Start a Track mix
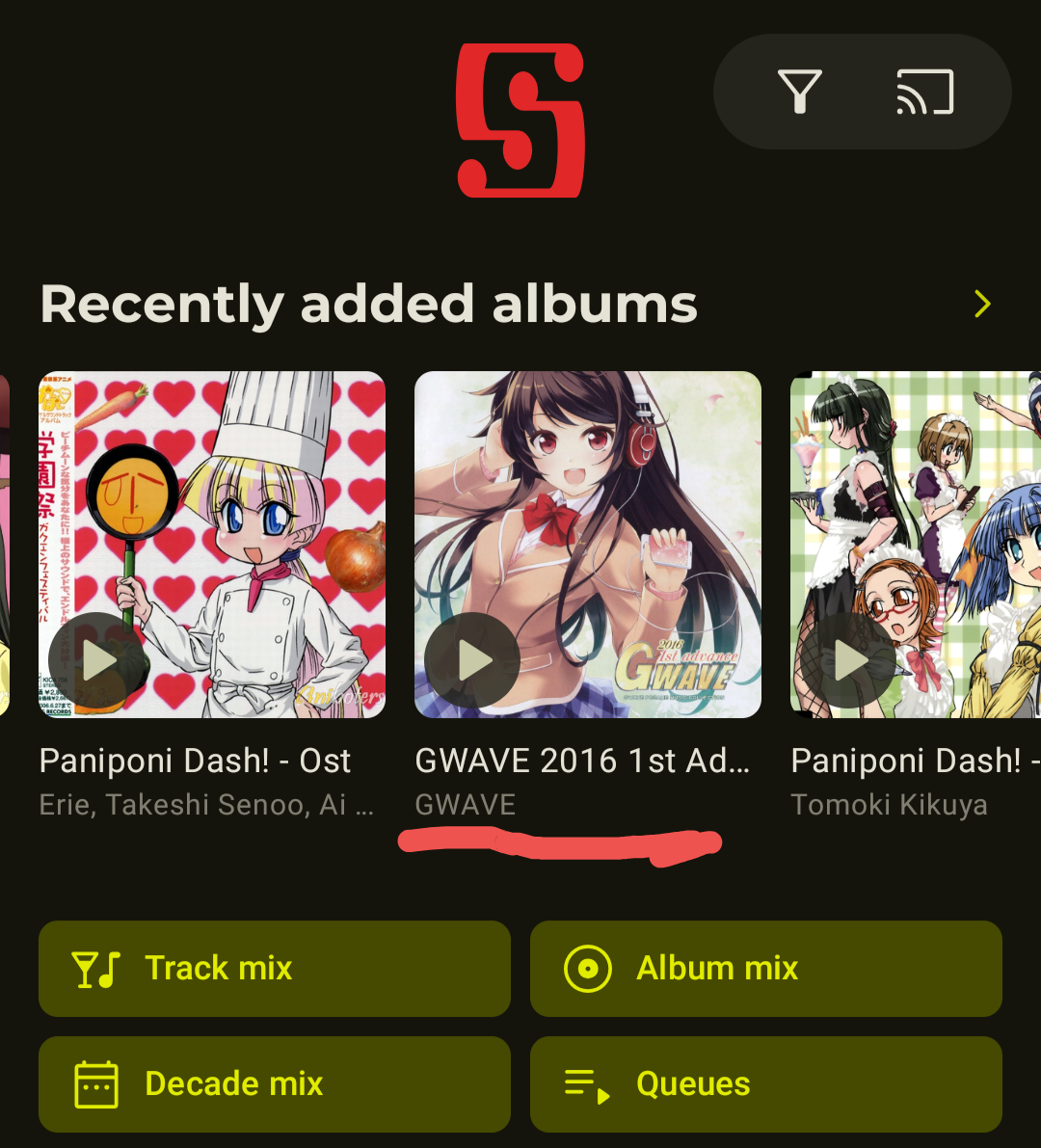This screenshot has height=1148, width=1041. [x=274, y=969]
